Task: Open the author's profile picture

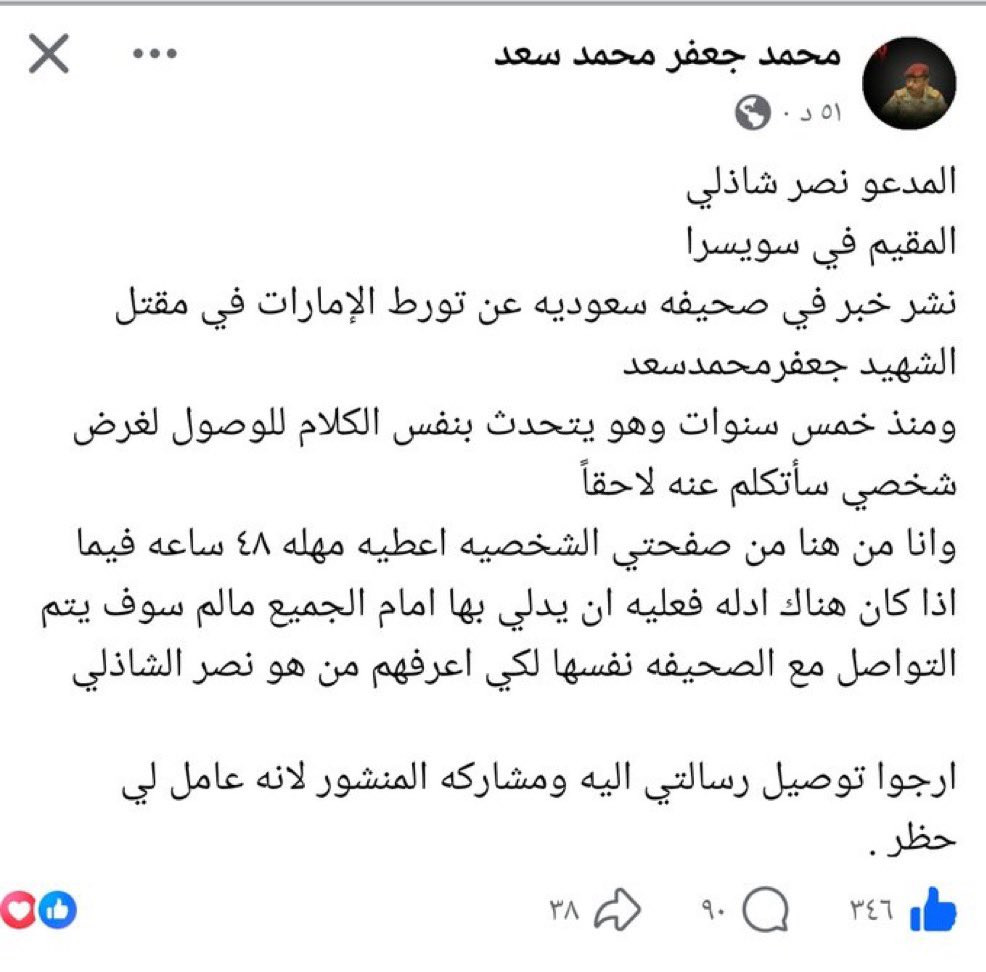Action: pyautogui.click(x=909, y=83)
